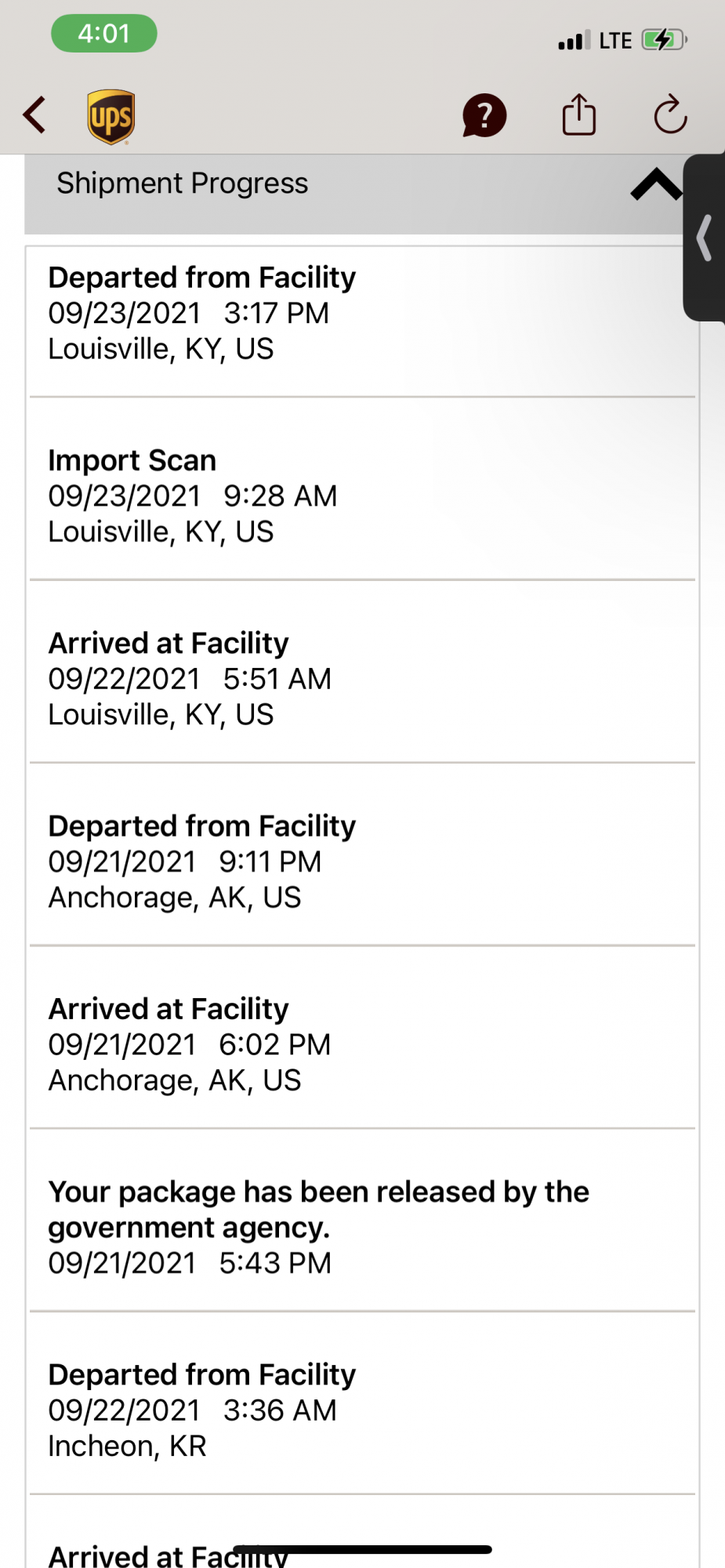Collapse the Shipment Progress section
Screen dimensions: 725x1568
pos(656,185)
